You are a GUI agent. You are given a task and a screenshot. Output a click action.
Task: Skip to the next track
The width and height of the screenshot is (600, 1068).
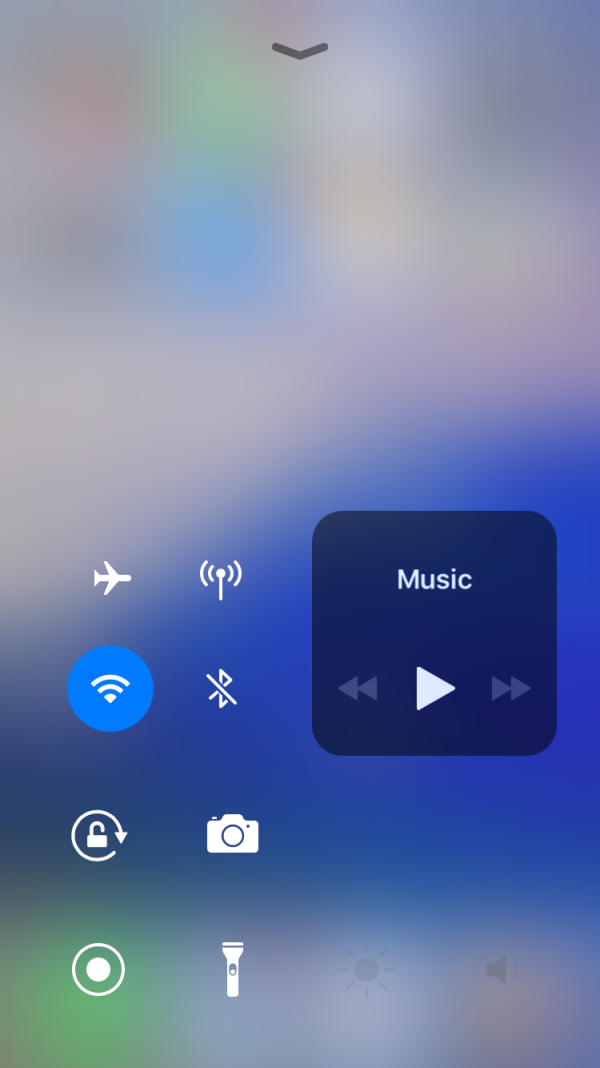[510, 688]
